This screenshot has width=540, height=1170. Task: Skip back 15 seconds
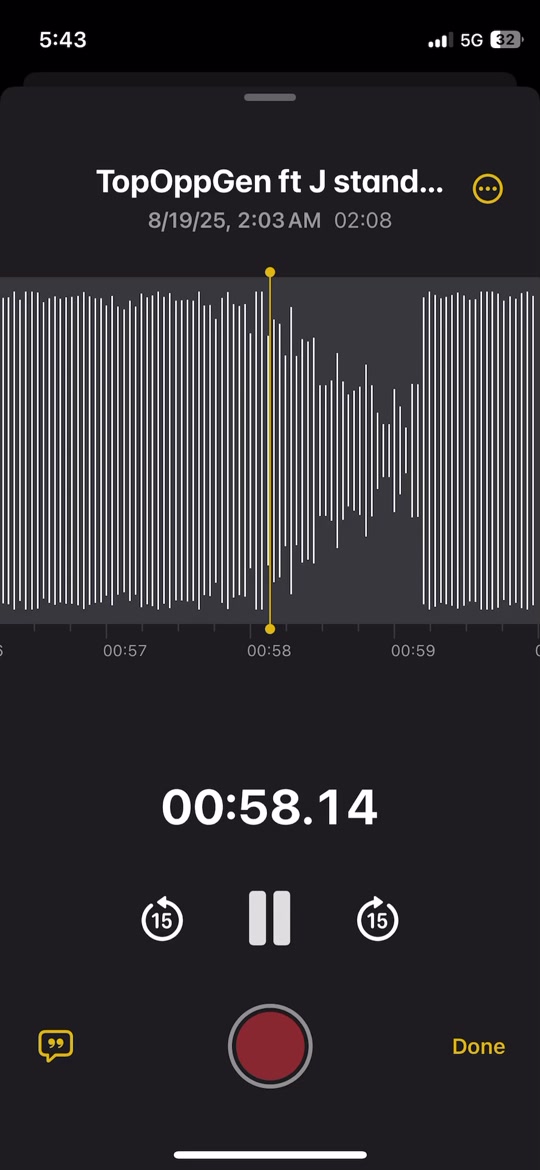162,919
